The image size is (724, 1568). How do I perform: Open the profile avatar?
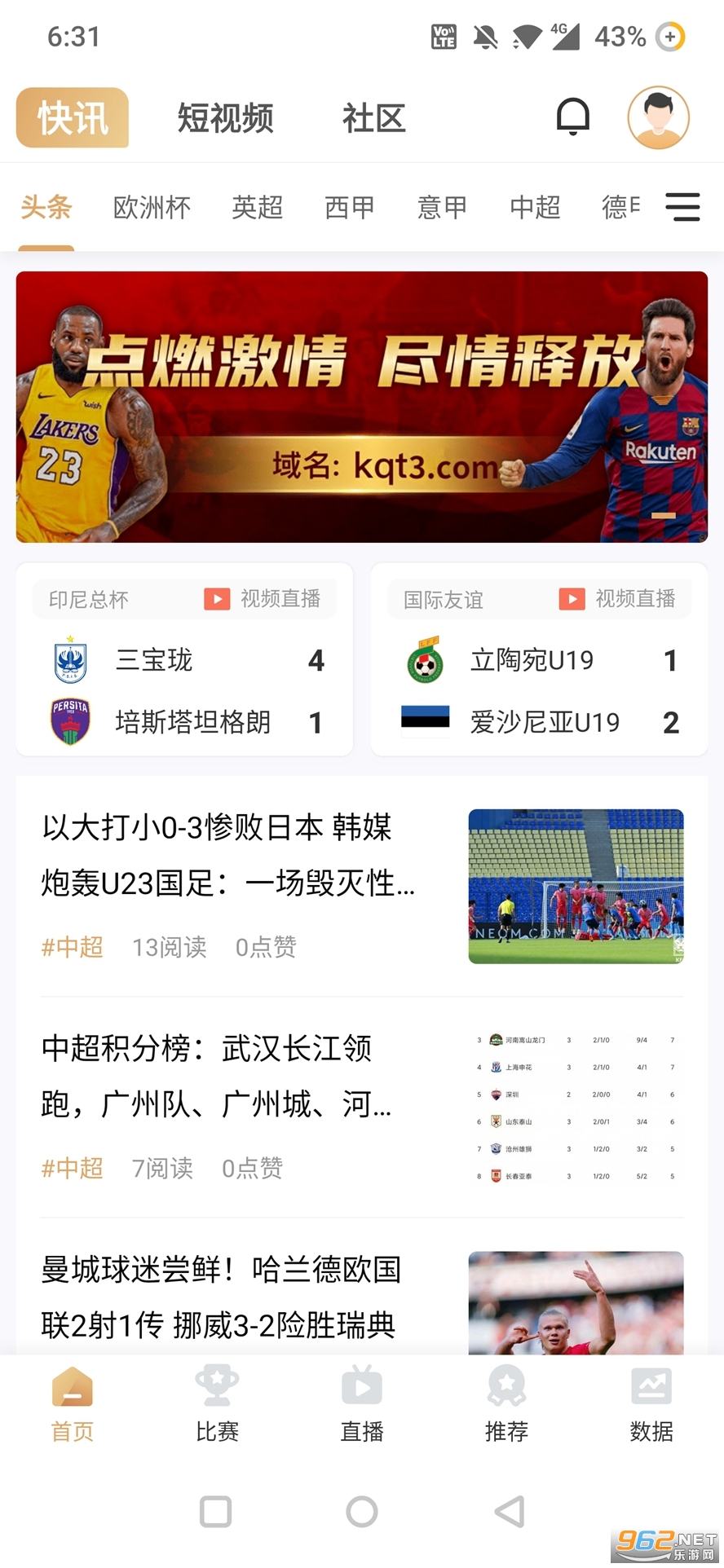[x=659, y=117]
